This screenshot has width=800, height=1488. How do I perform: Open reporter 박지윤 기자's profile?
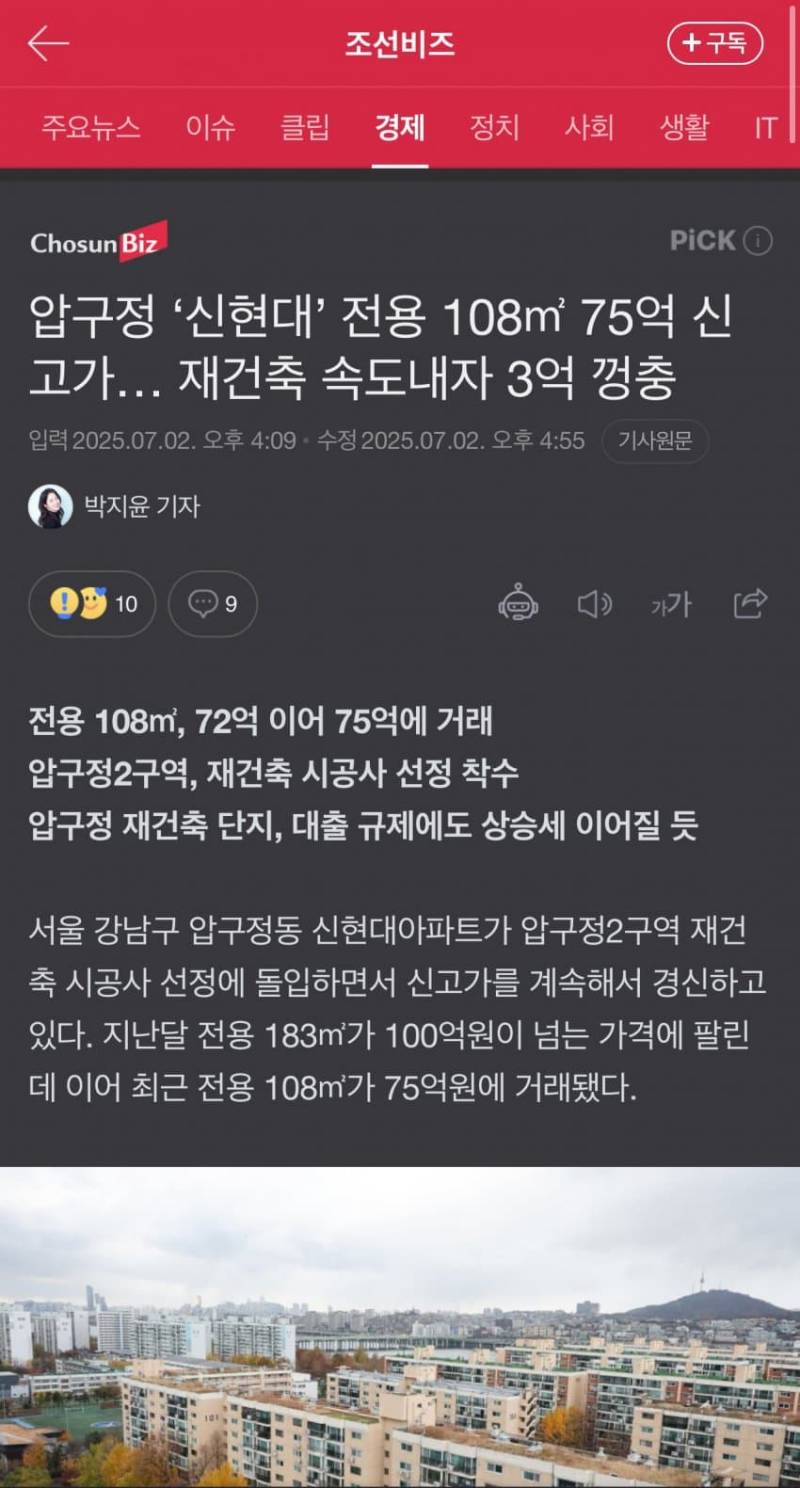[x=115, y=507]
